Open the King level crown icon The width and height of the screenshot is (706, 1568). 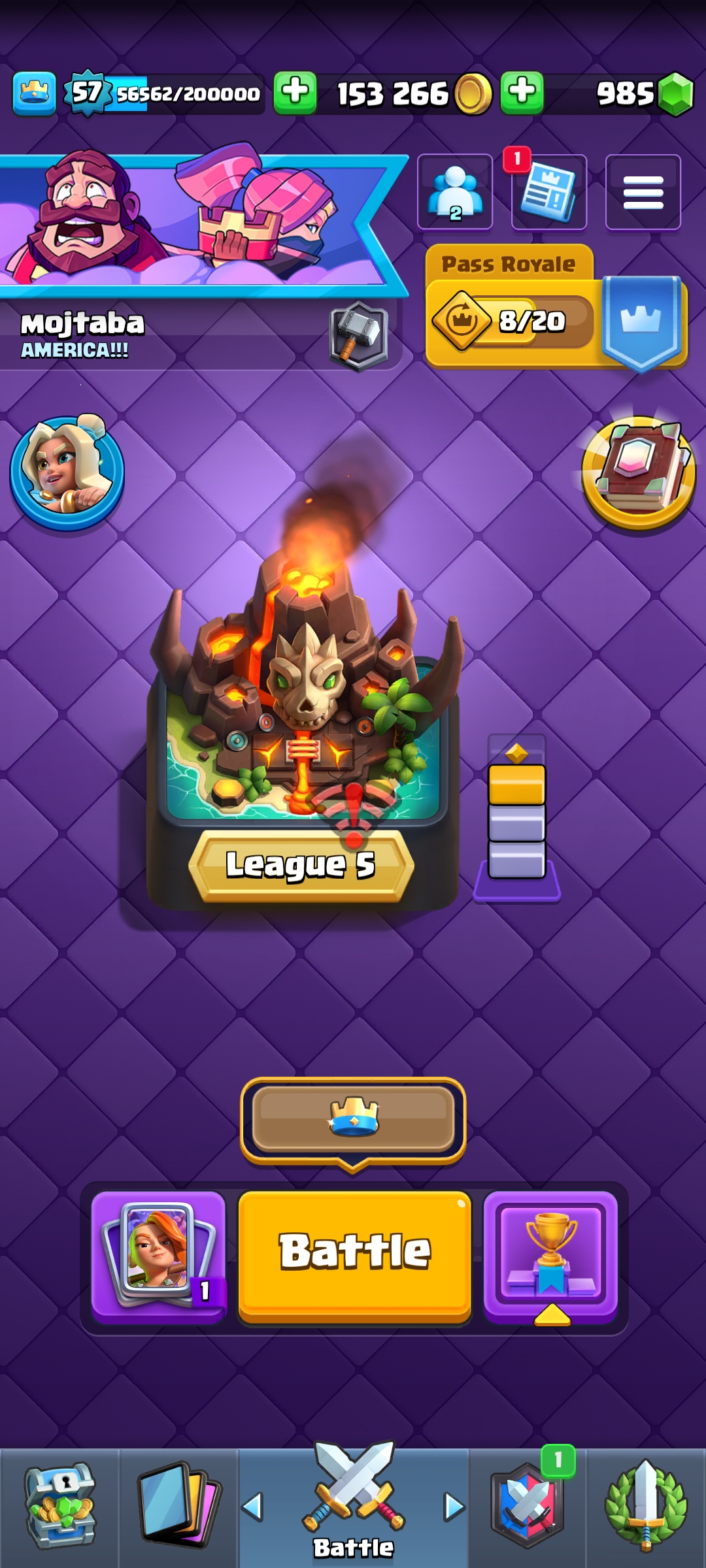[x=34, y=93]
